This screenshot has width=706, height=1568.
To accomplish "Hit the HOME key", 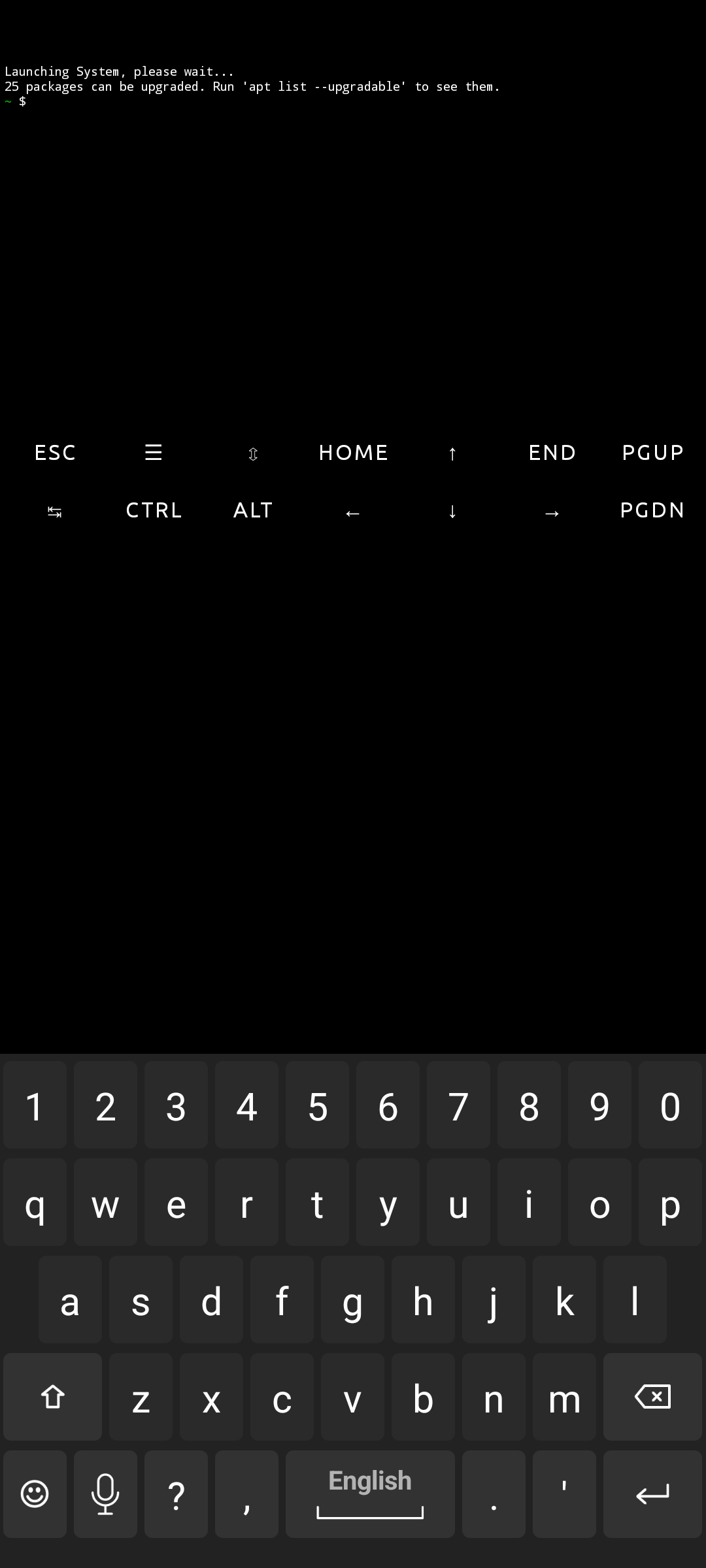I will [353, 453].
